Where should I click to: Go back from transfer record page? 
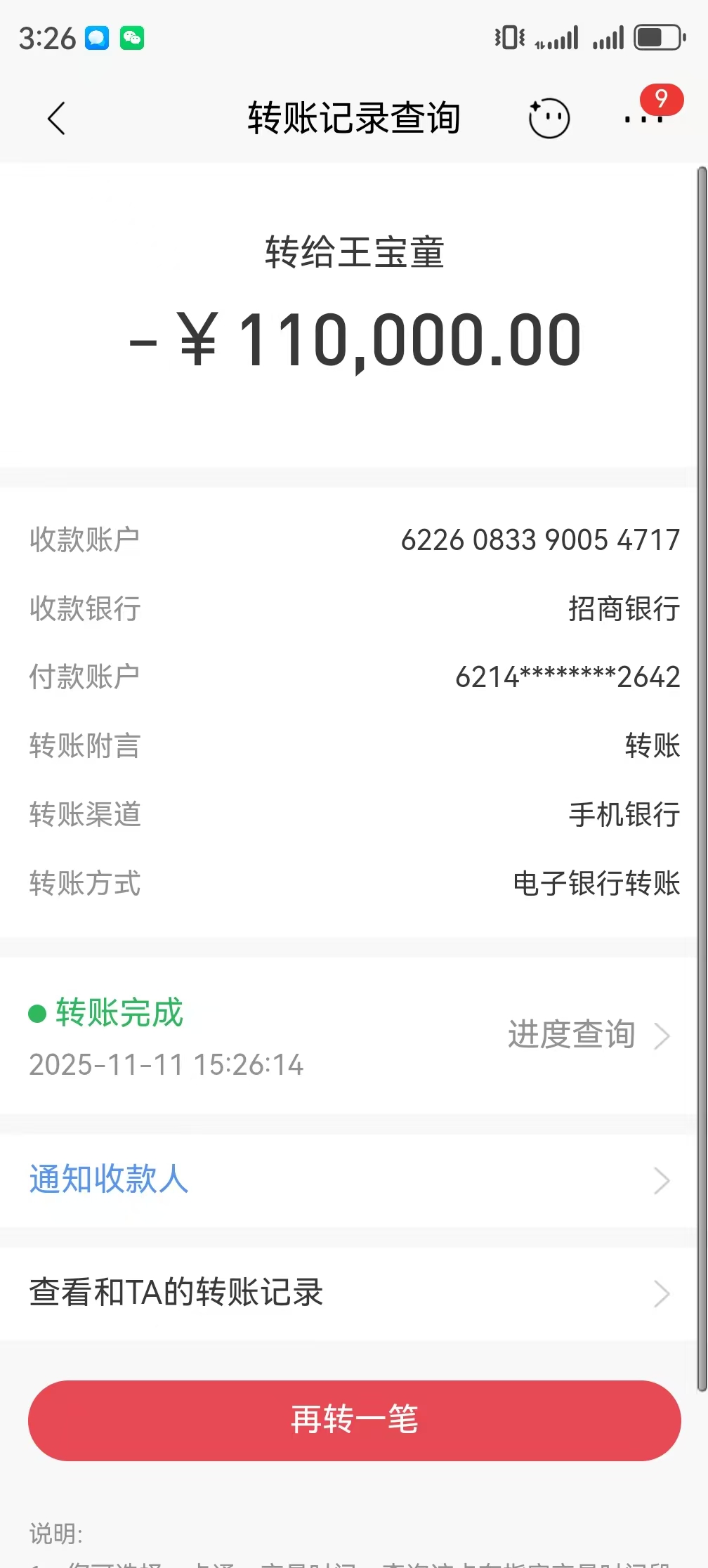(56, 118)
